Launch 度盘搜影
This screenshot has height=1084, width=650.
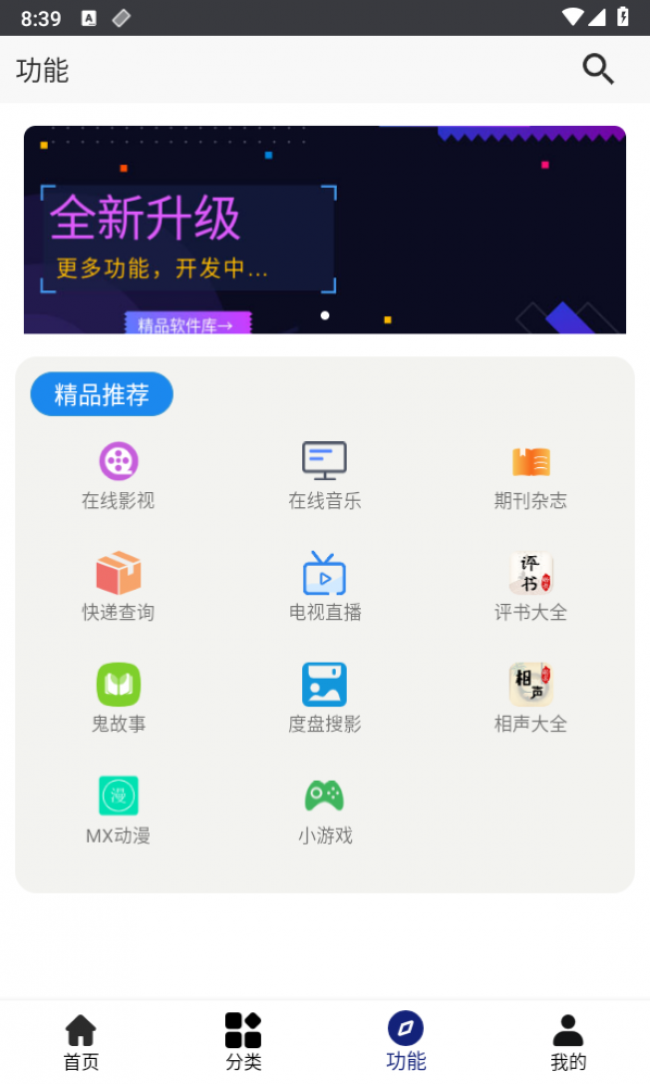(324, 699)
